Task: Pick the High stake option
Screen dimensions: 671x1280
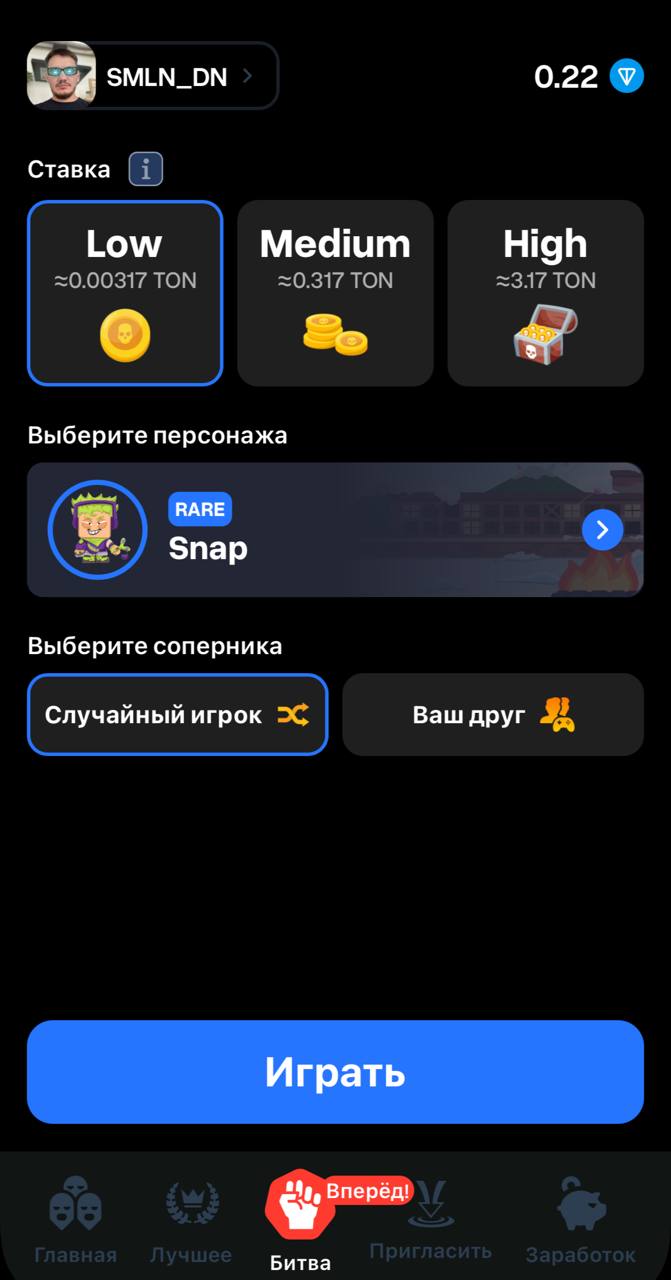Action: (x=545, y=293)
